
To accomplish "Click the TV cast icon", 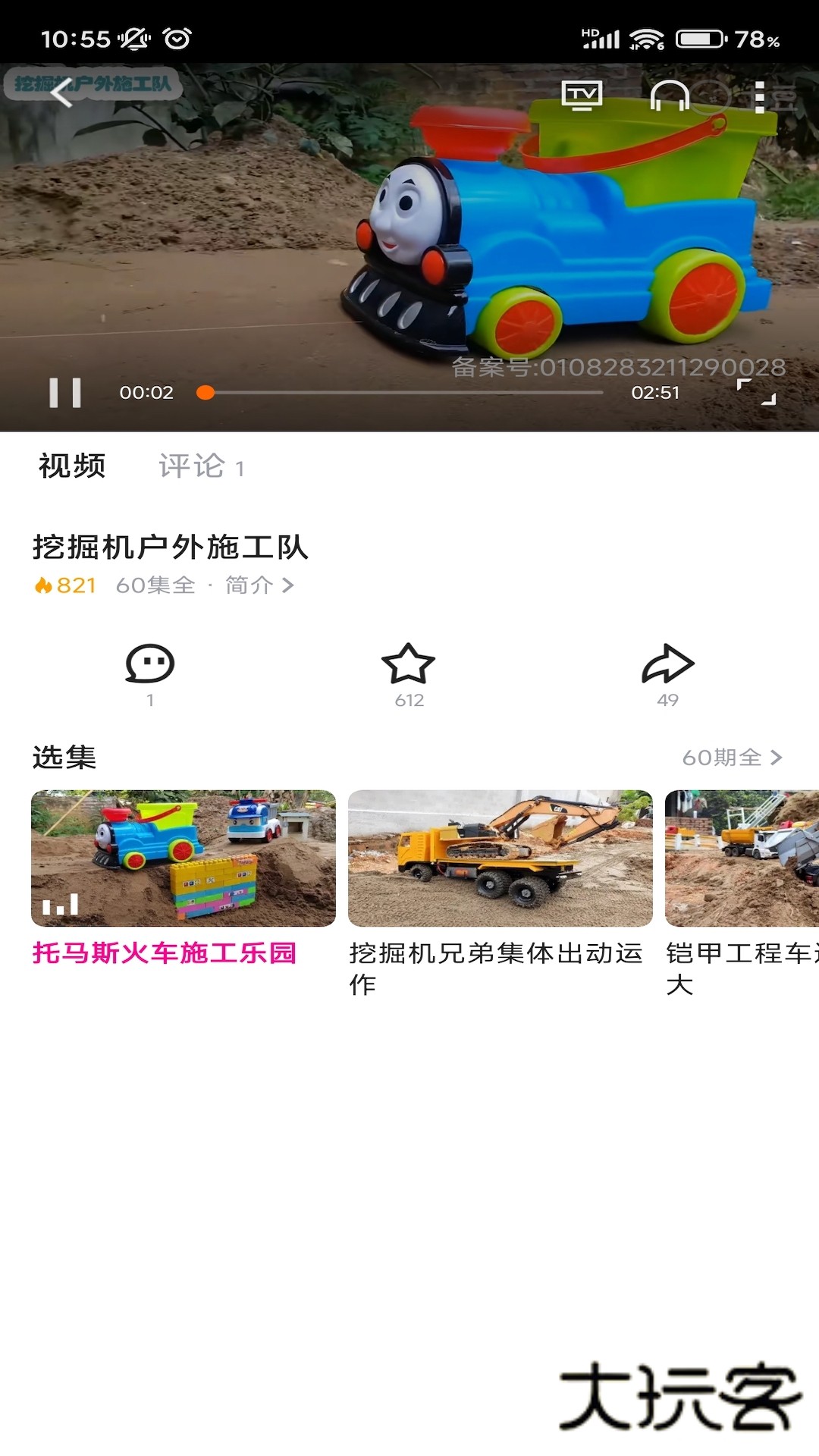I will coord(581,96).
